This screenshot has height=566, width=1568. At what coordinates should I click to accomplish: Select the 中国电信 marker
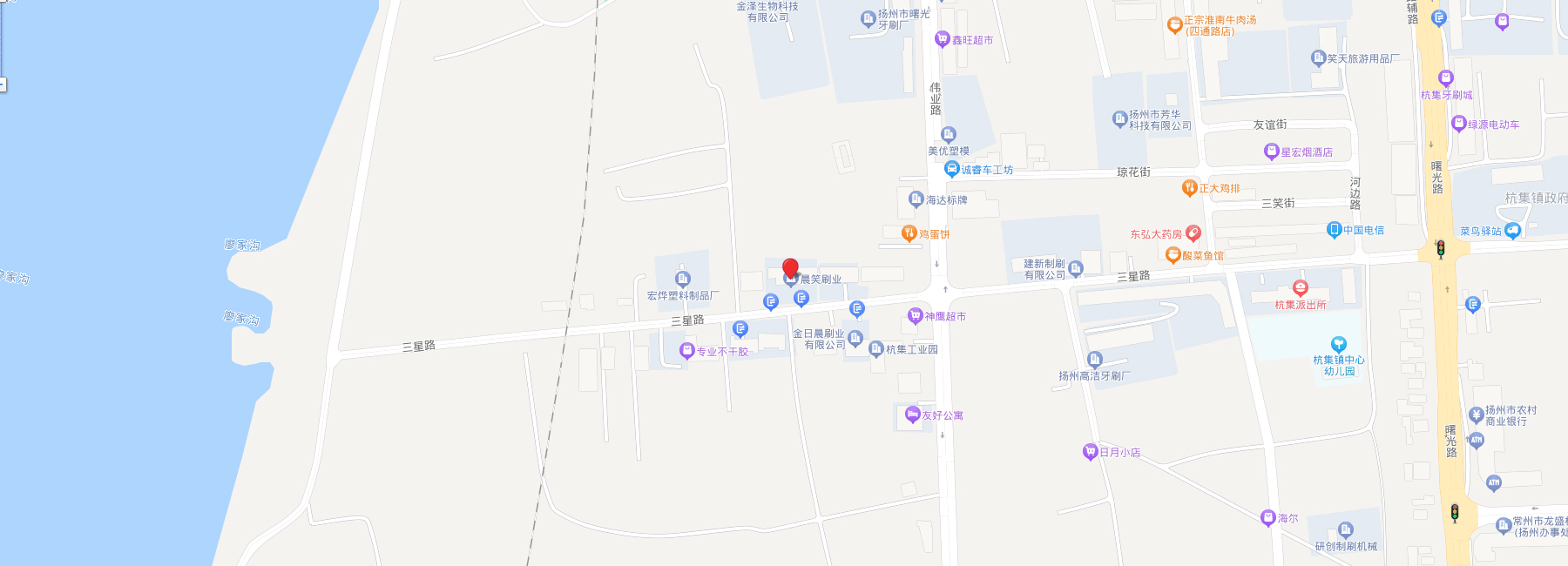[1334, 230]
